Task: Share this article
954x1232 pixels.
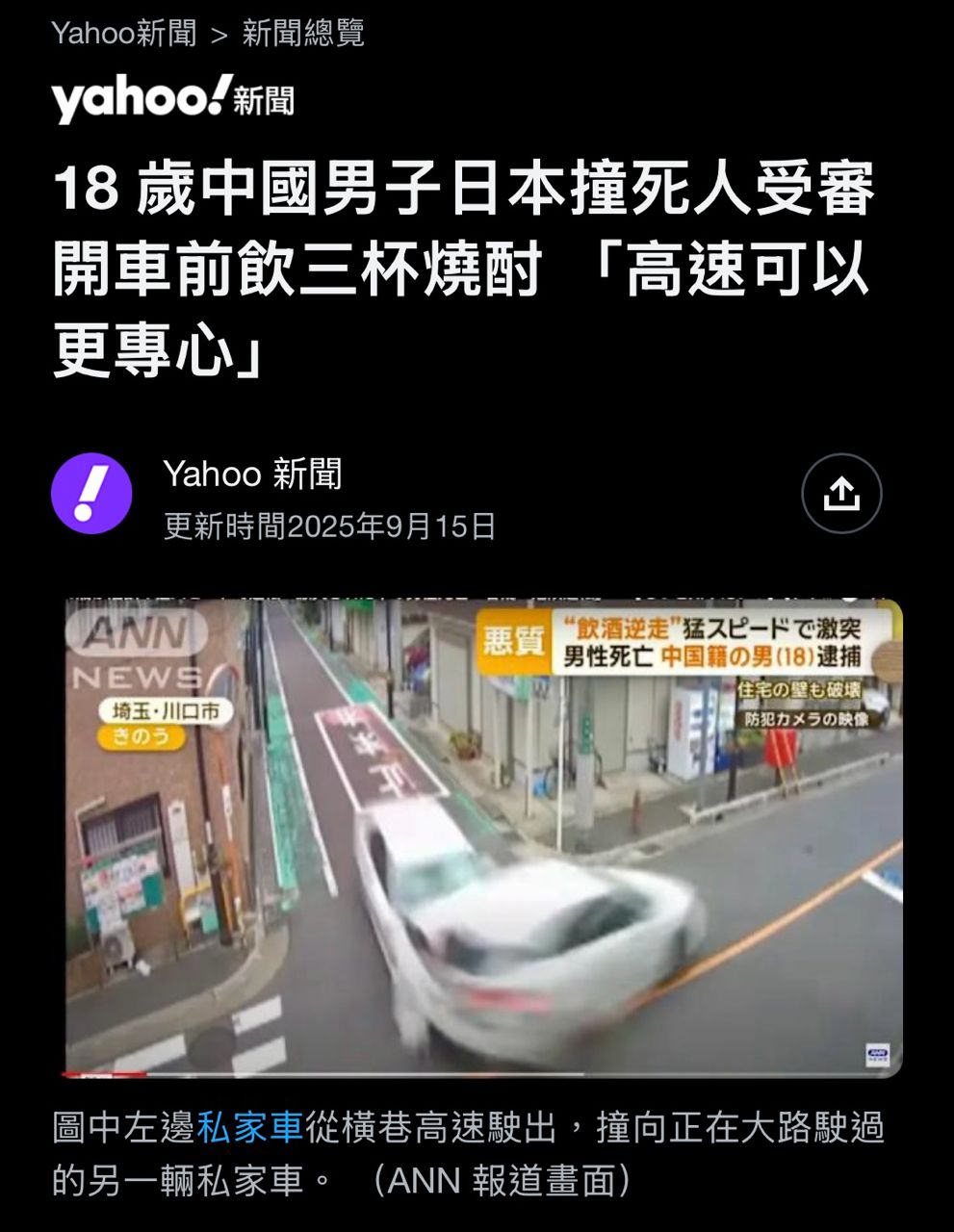Action: pyautogui.click(x=841, y=493)
